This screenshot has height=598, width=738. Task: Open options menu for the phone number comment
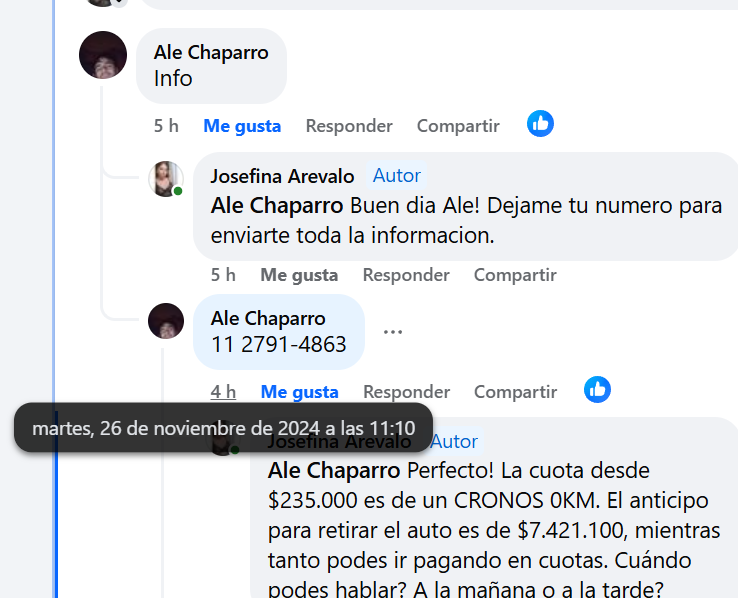393,332
